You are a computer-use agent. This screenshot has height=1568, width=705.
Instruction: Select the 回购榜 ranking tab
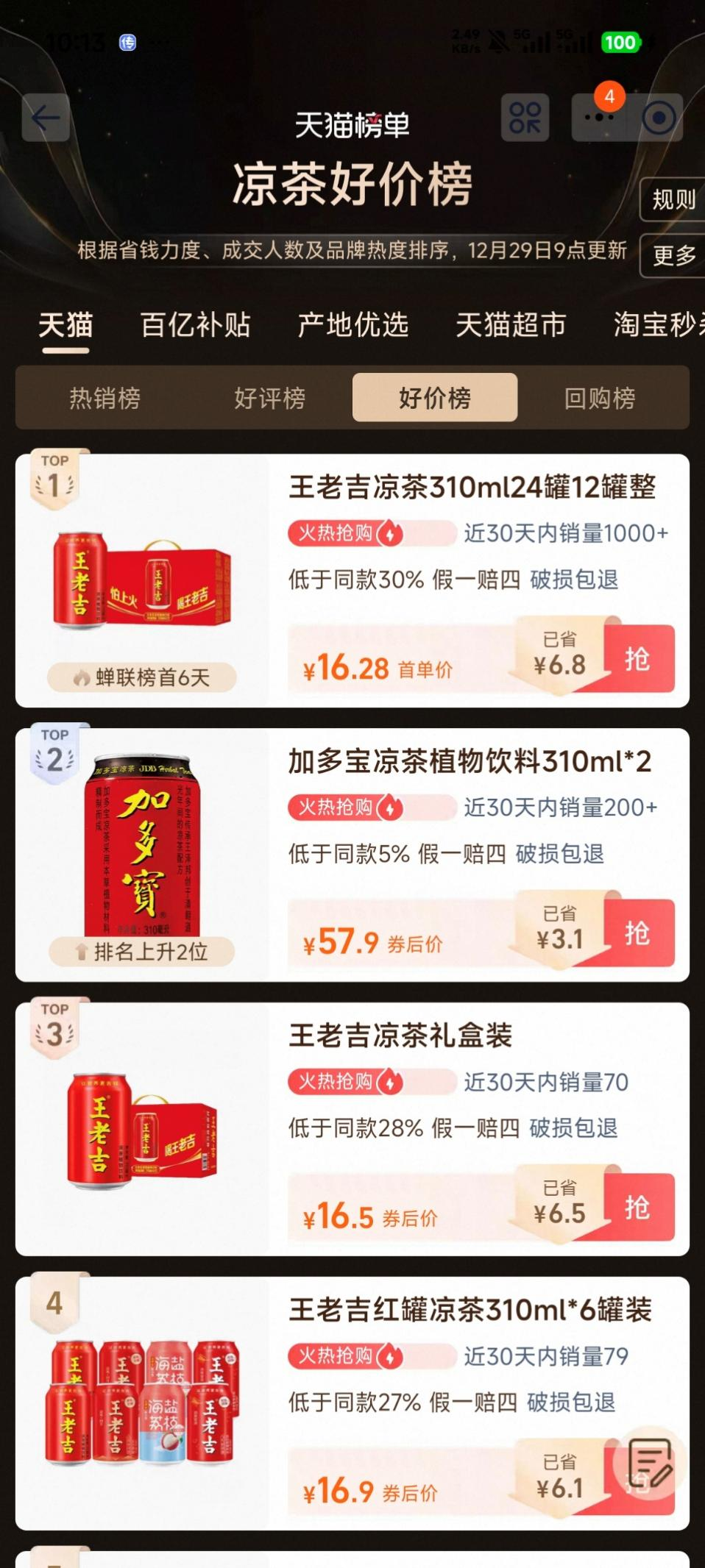click(599, 398)
